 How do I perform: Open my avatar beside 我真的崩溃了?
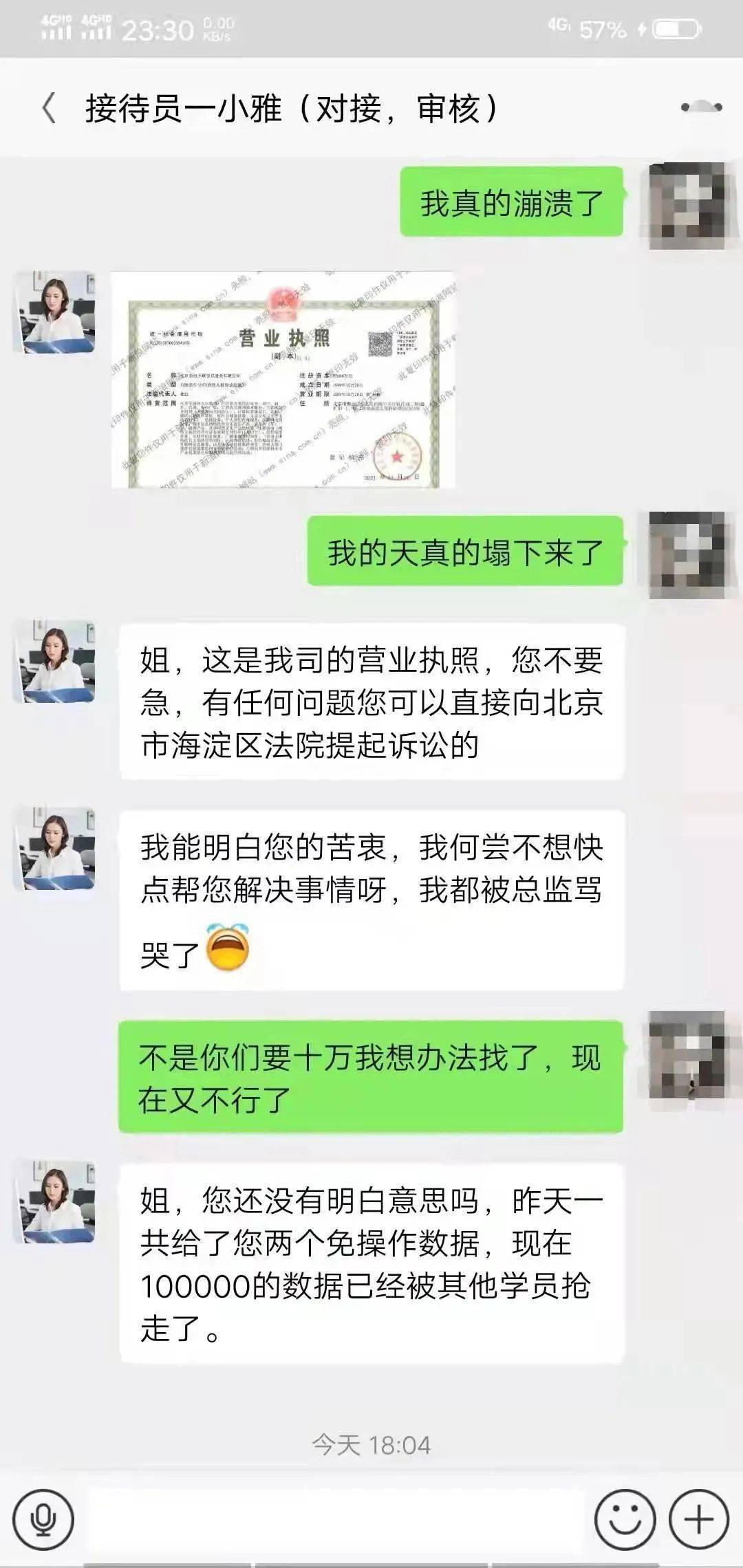point(687,205)
